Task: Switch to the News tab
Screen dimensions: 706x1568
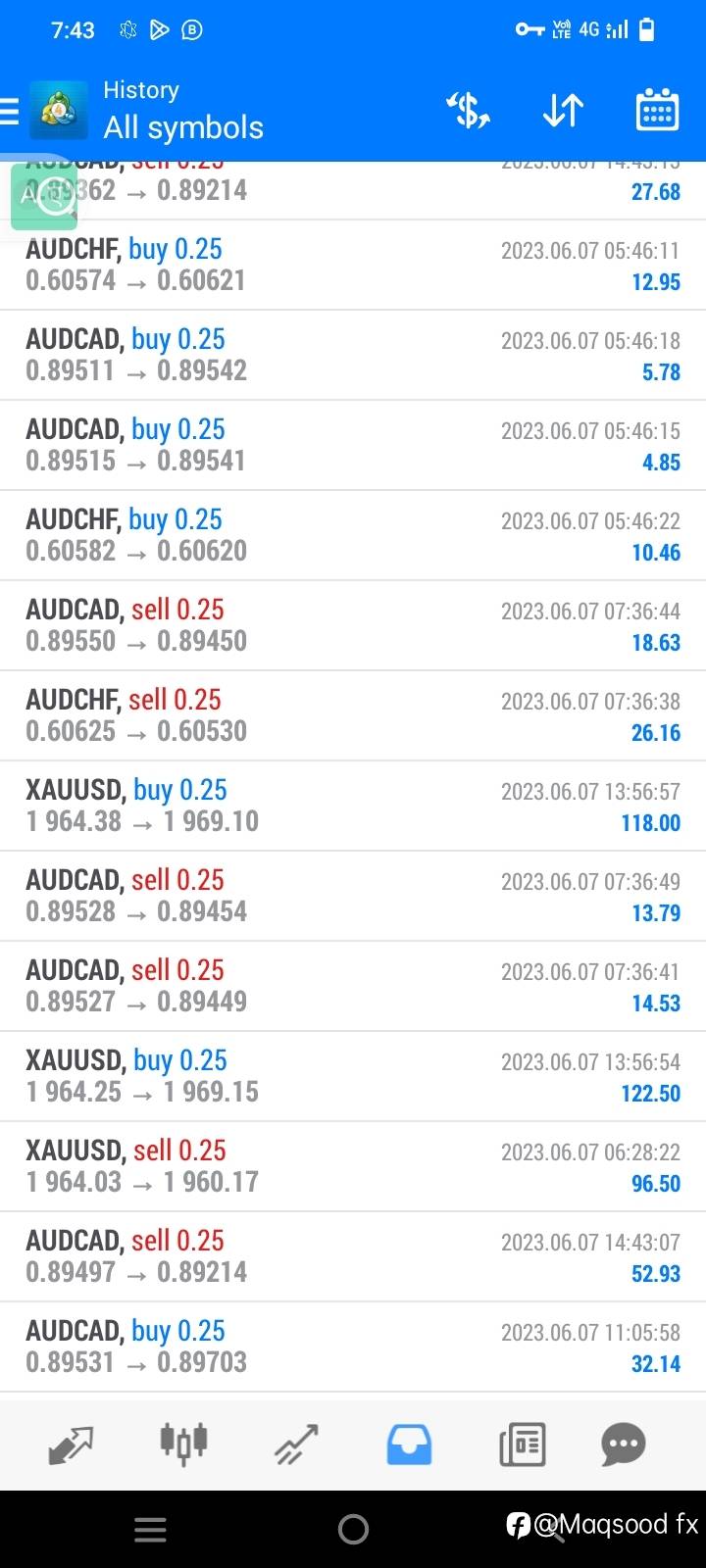Action: point(522,1444)
